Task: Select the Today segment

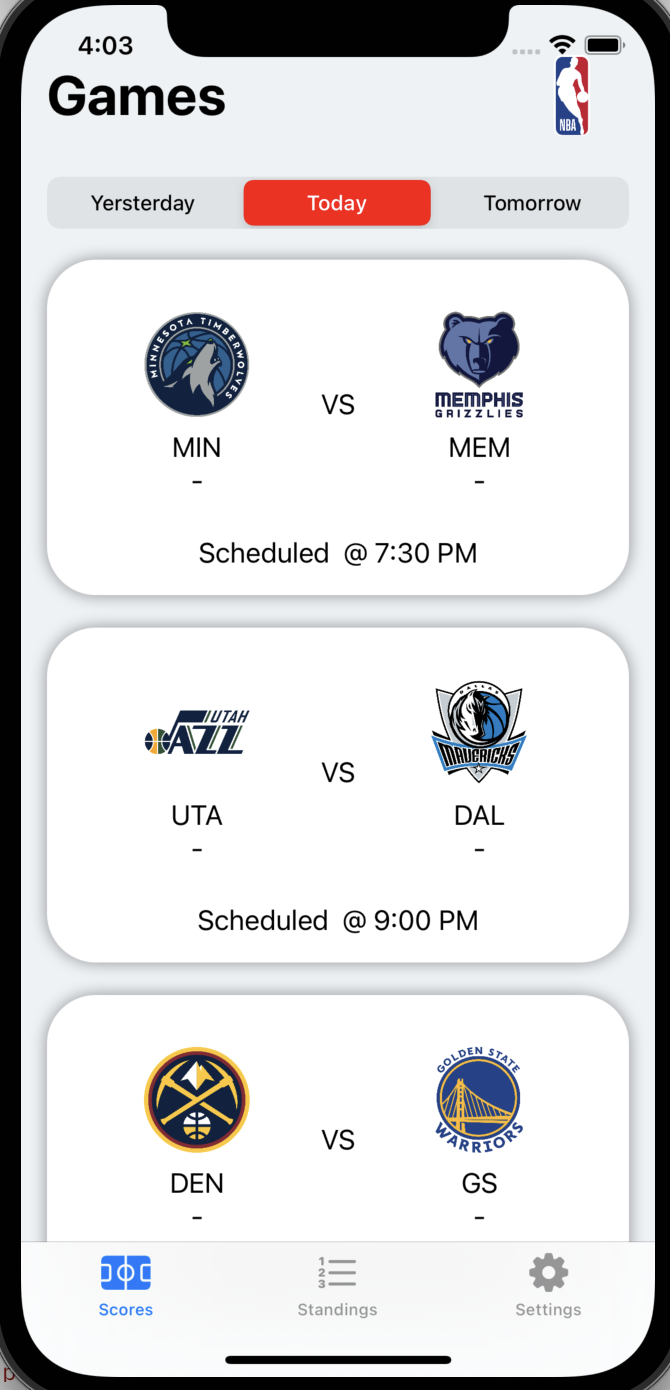Action: 337,203
